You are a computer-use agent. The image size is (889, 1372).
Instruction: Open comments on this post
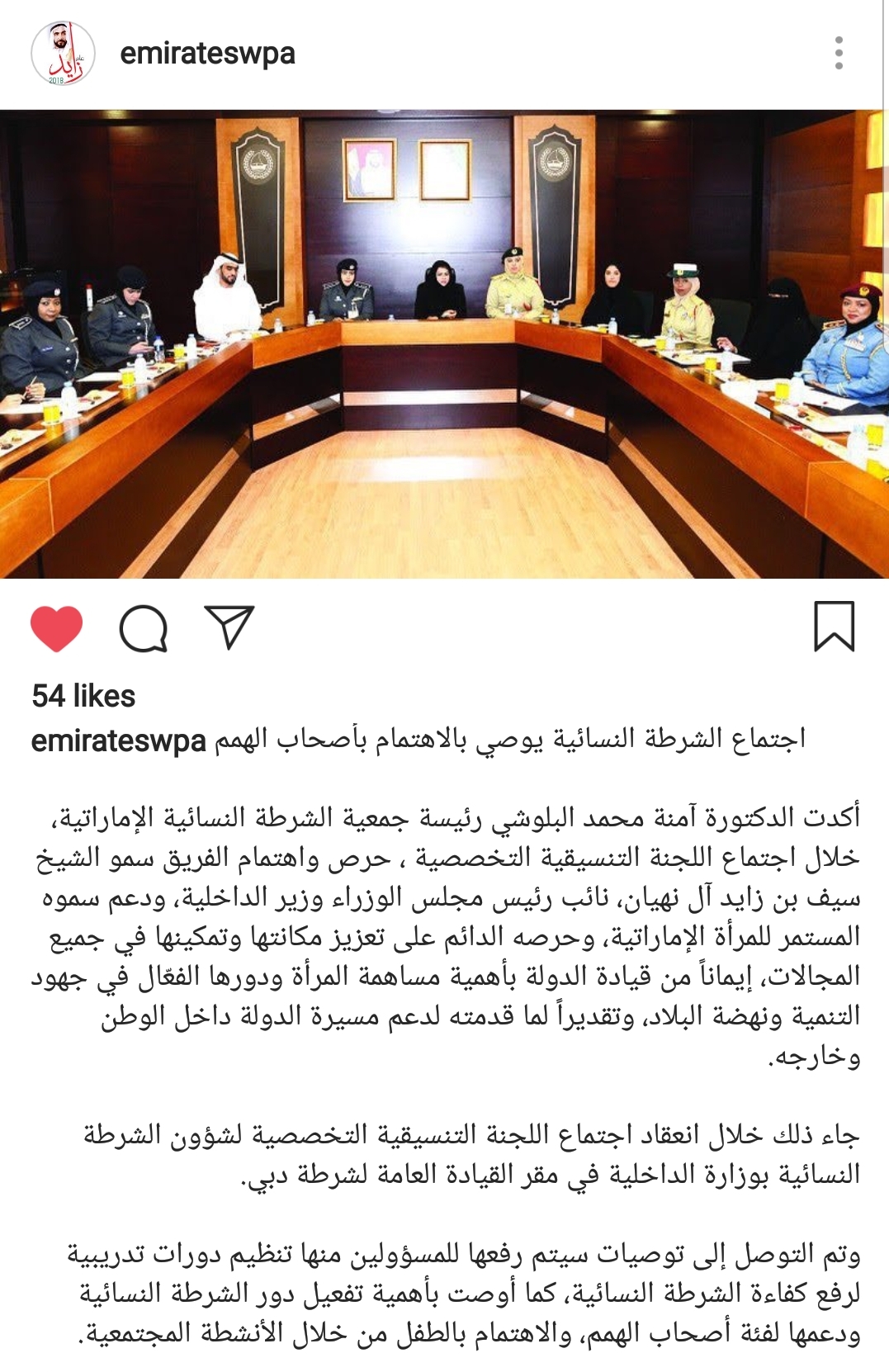(x=144, y=628)
